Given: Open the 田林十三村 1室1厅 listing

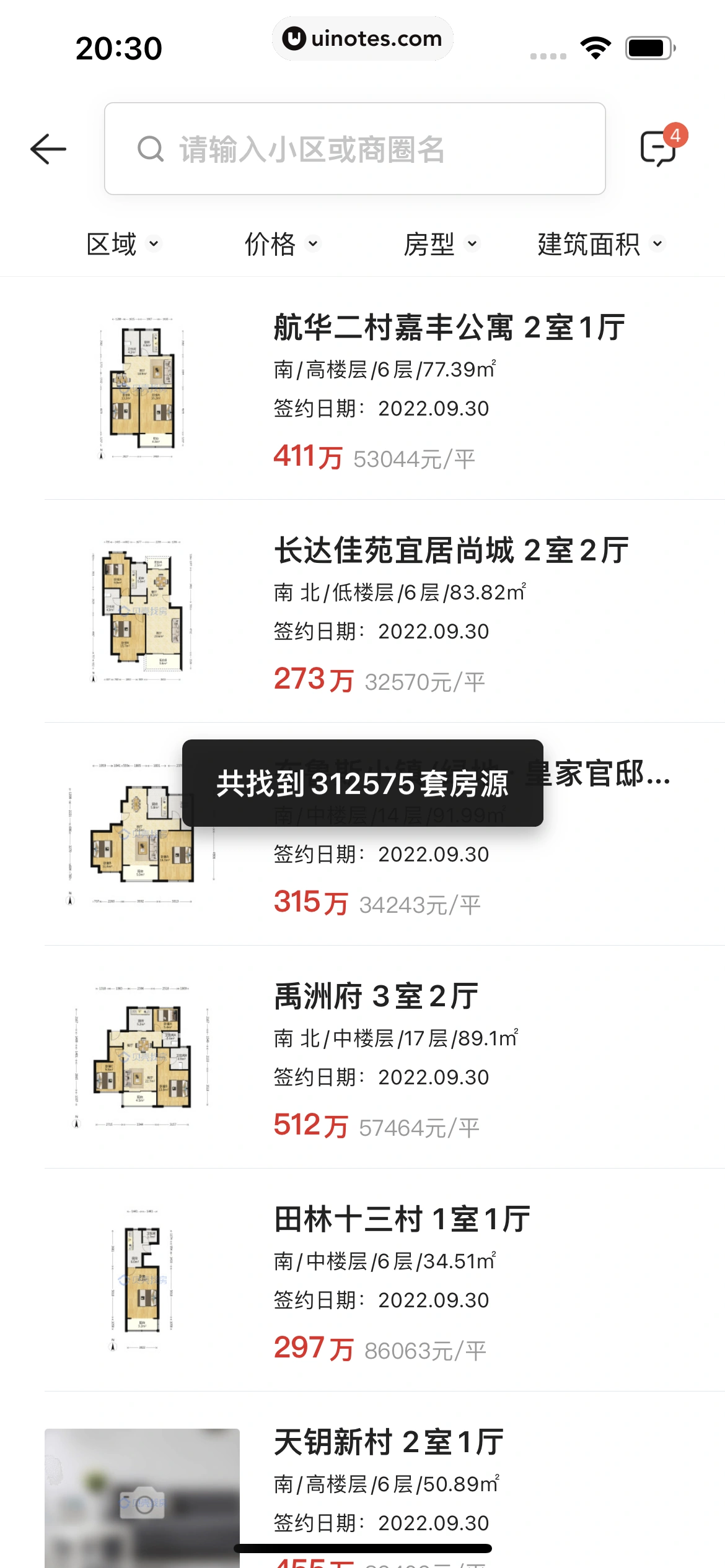Looking at the screenshot, I should 384,1282.
